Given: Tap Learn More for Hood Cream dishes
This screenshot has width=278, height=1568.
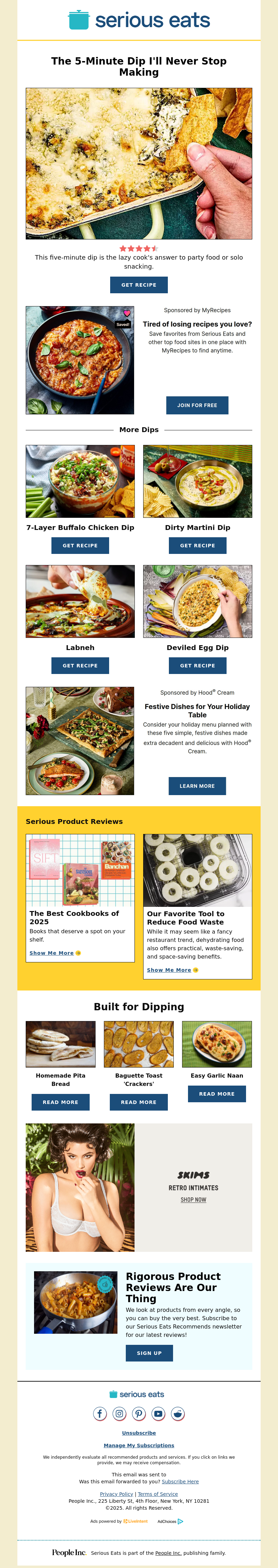Looking at the screenshot, I should click(x=197, y=786).
